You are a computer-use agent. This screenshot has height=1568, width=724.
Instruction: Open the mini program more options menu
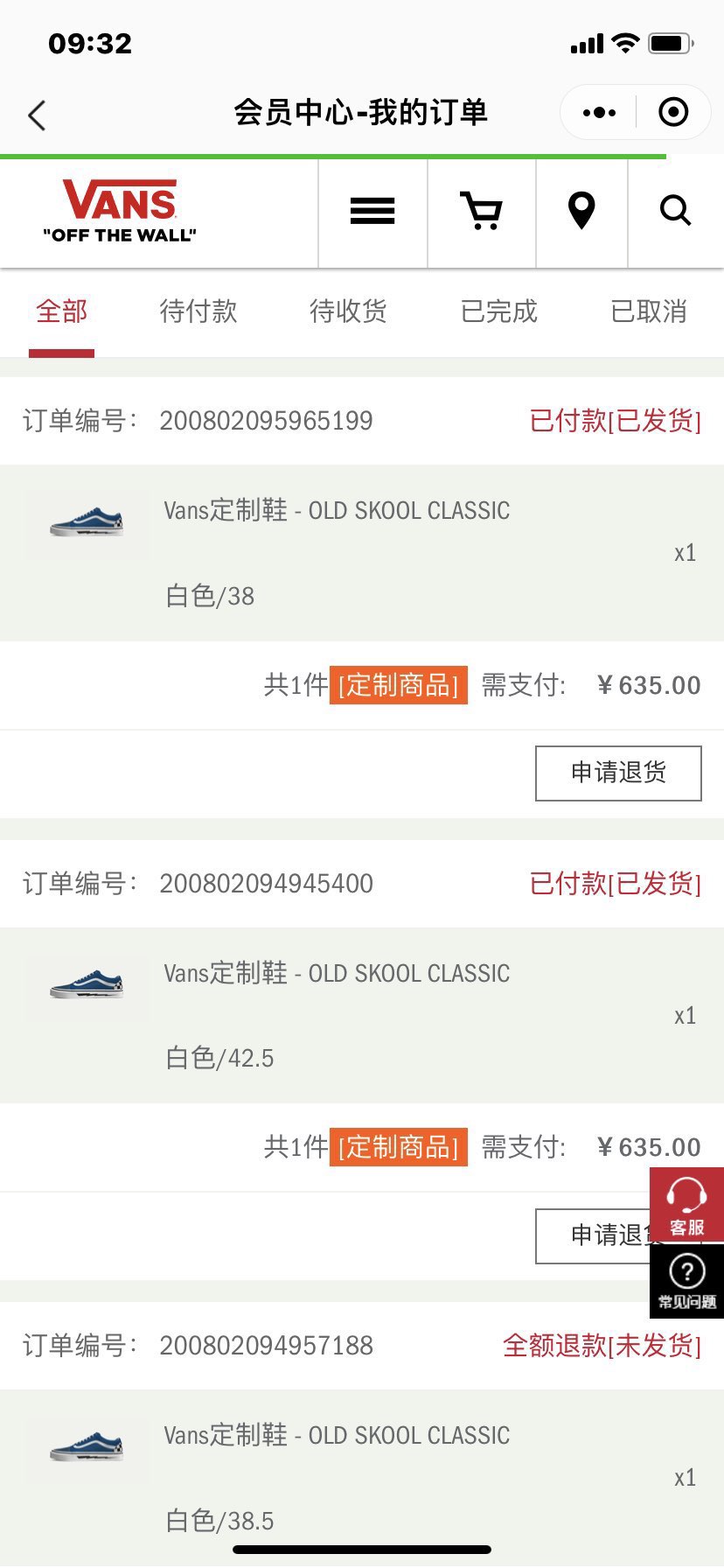coord(599,112)
